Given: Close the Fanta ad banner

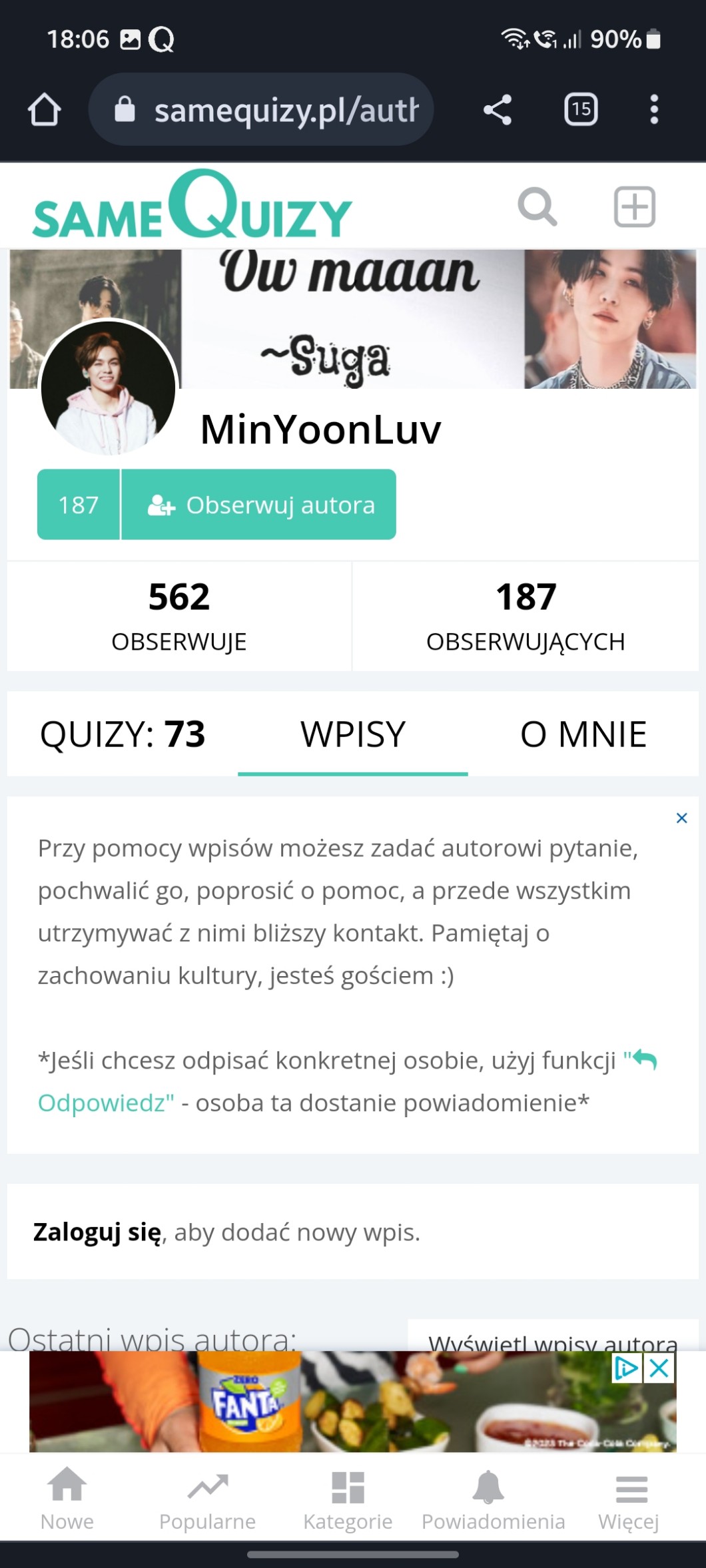Looking at the screenshot, I should (659, 1369).
